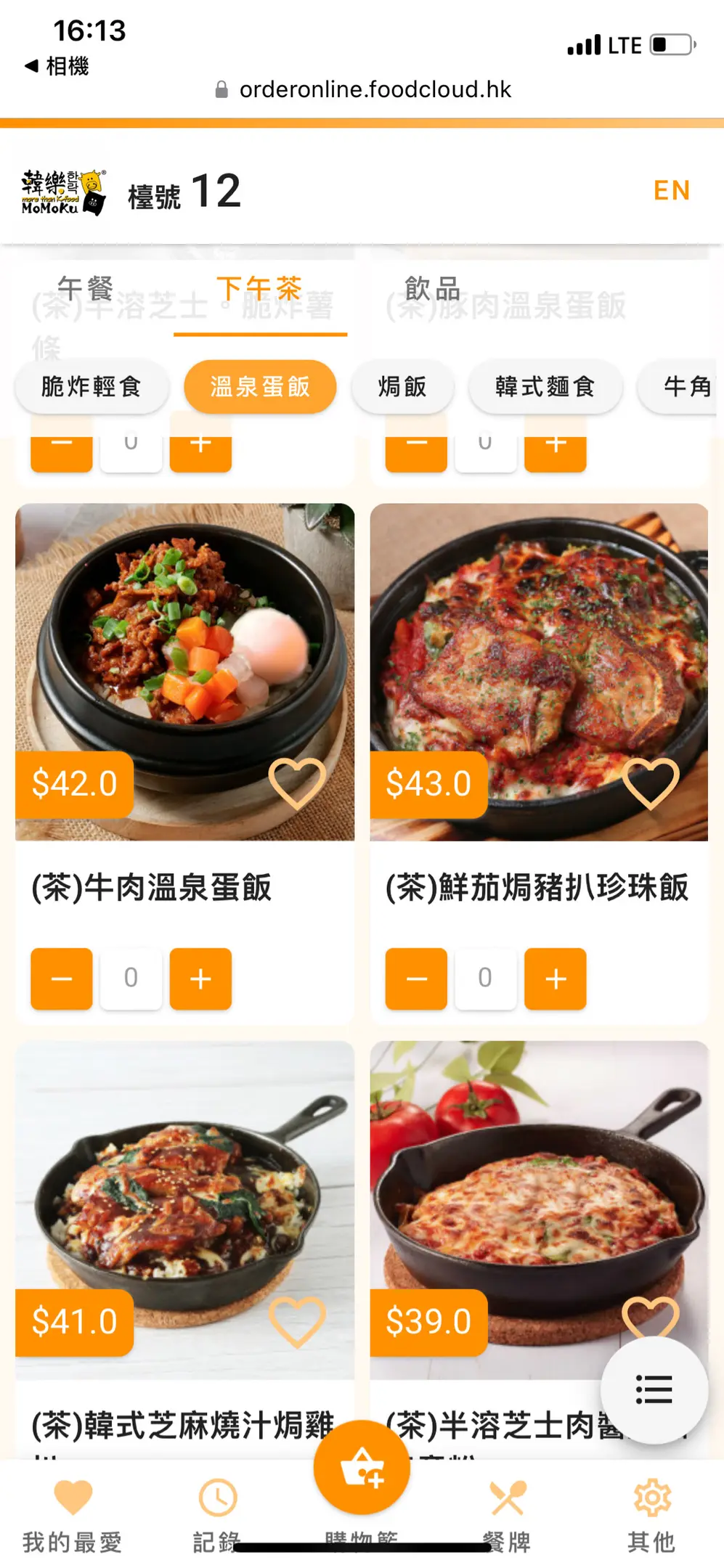Favorite the (茶)鮮茄焗豬扒珍珠飯 dish
The width and height of the screenshot is (724, 1568).
pos(651,784)
